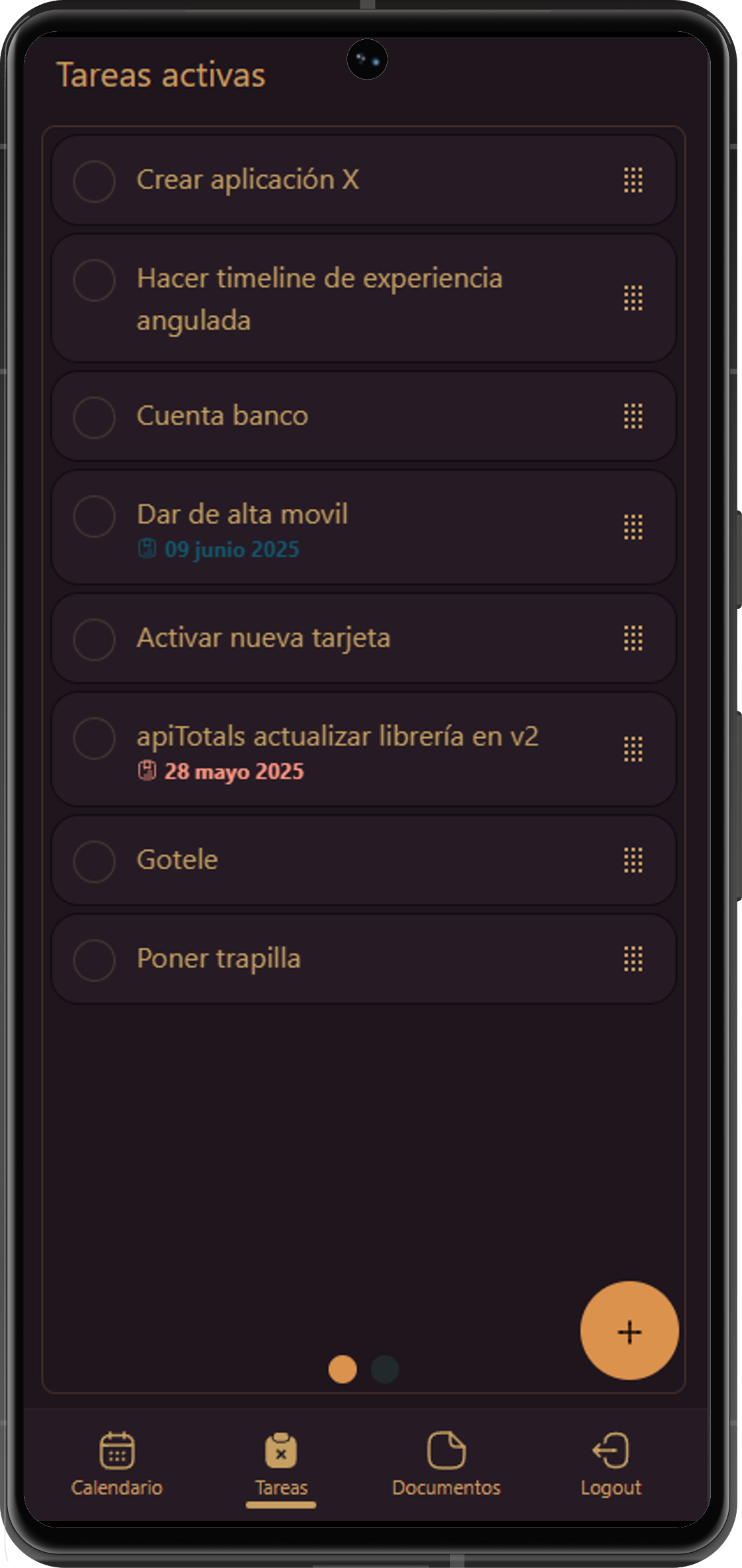Check the 'Poner trapilla' task circle

coord(94,960)
